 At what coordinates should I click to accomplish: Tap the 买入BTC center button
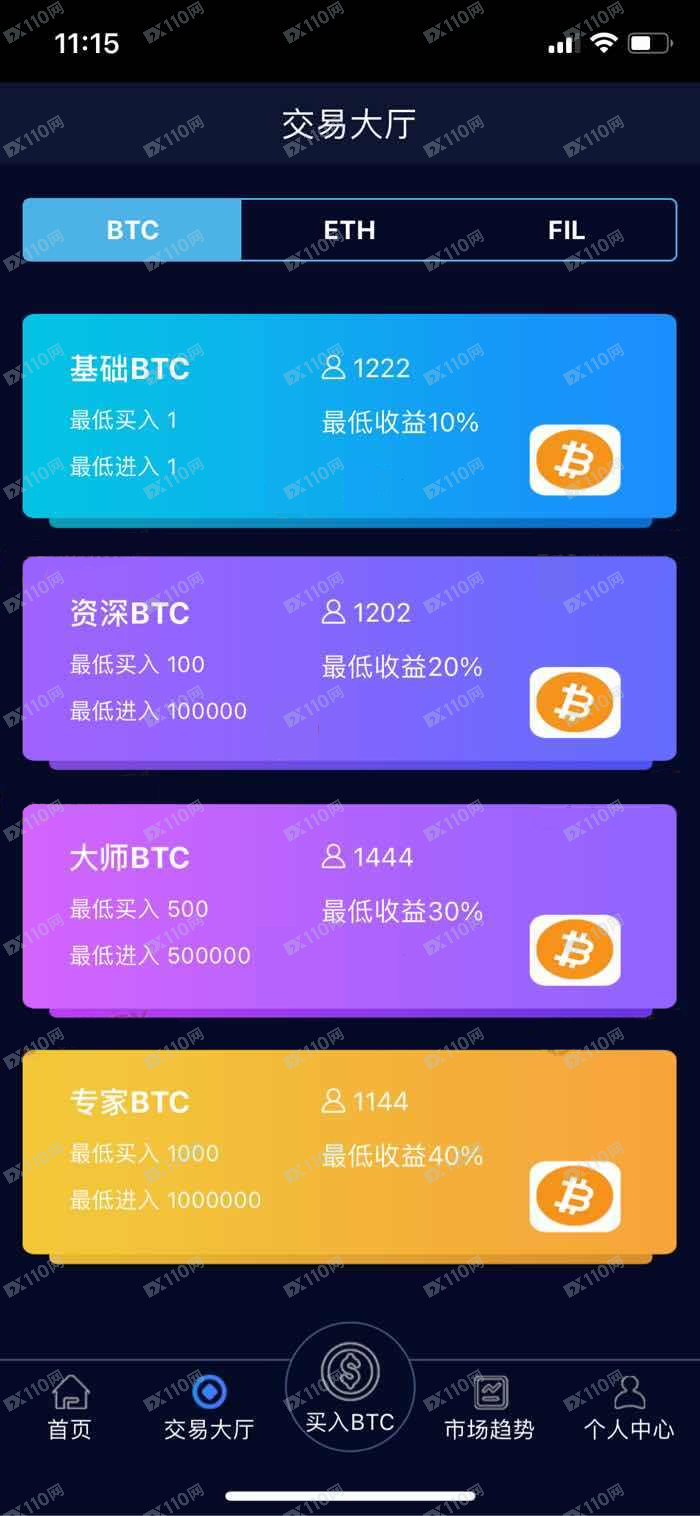pos(350,1388)
